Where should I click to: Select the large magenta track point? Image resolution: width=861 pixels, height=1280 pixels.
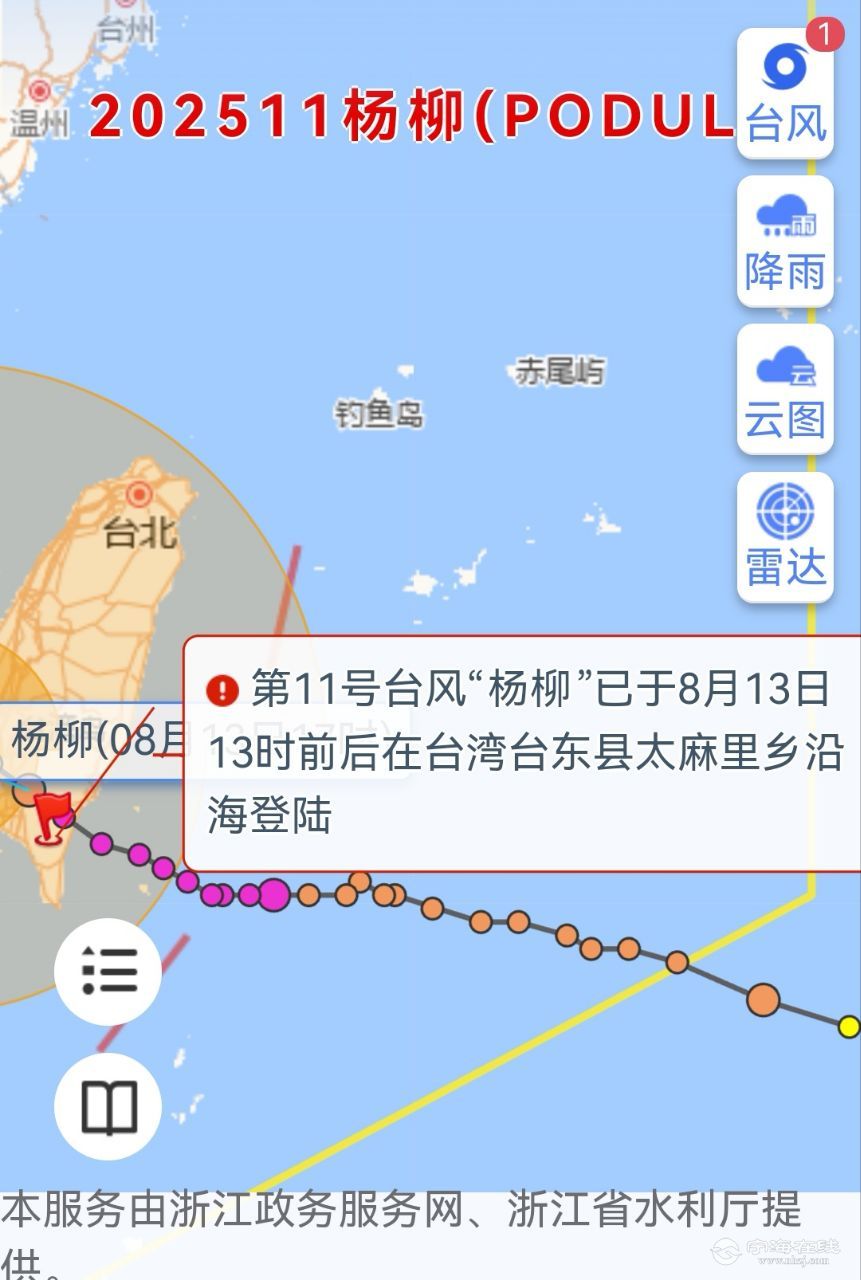coord(273,895)
